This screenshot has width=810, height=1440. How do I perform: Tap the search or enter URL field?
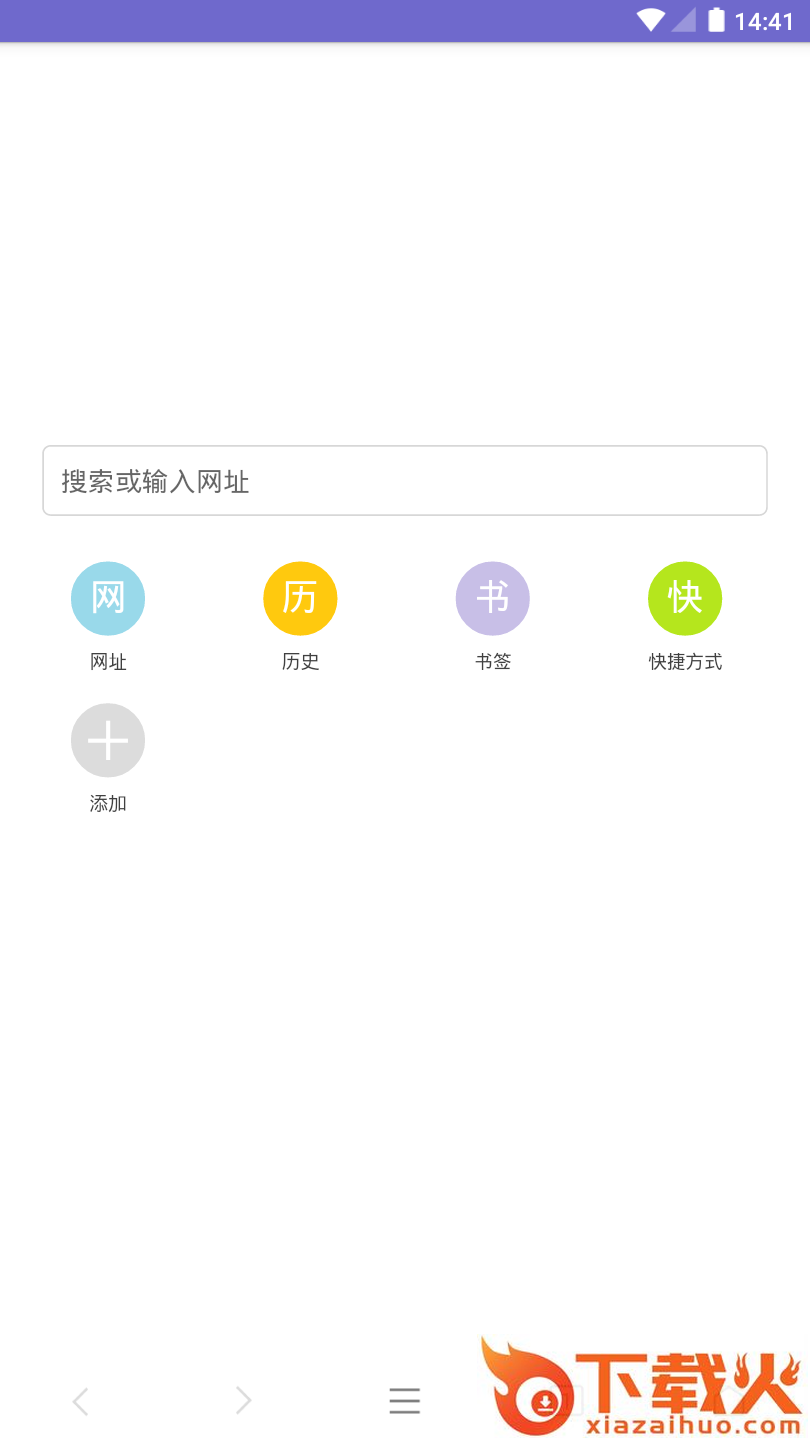[405, 481]
